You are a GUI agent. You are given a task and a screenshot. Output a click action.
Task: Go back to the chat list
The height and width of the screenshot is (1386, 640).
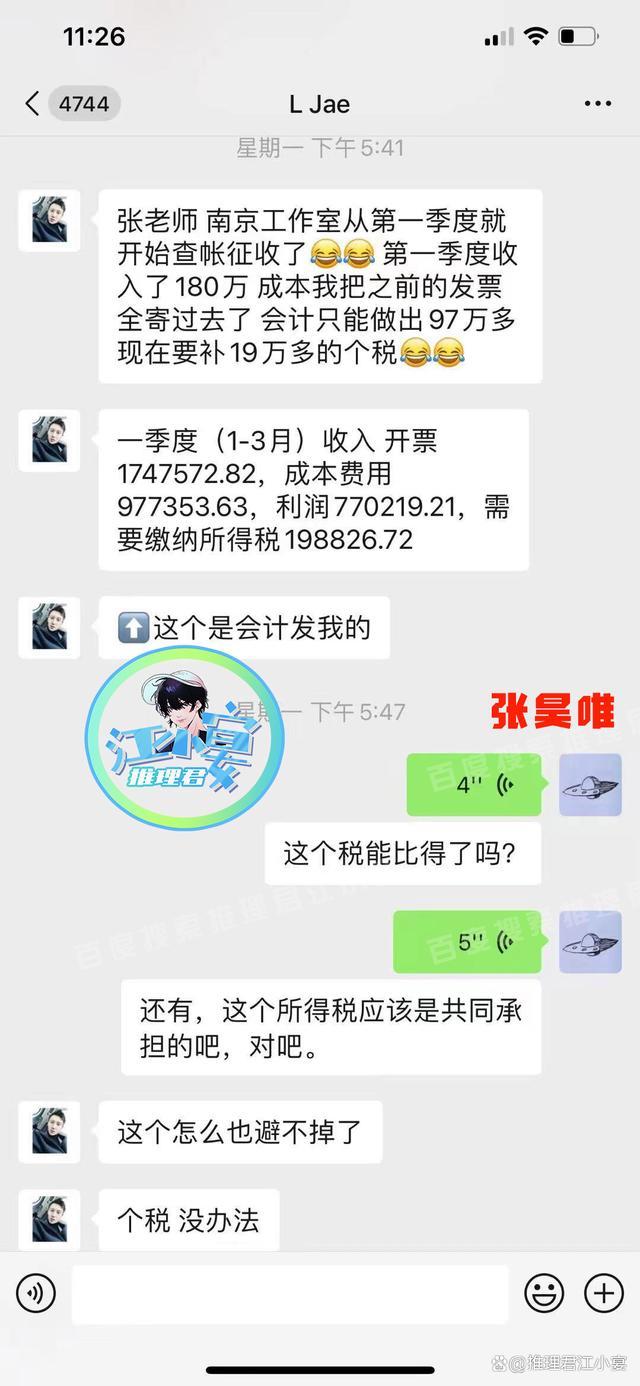(32, 104)
